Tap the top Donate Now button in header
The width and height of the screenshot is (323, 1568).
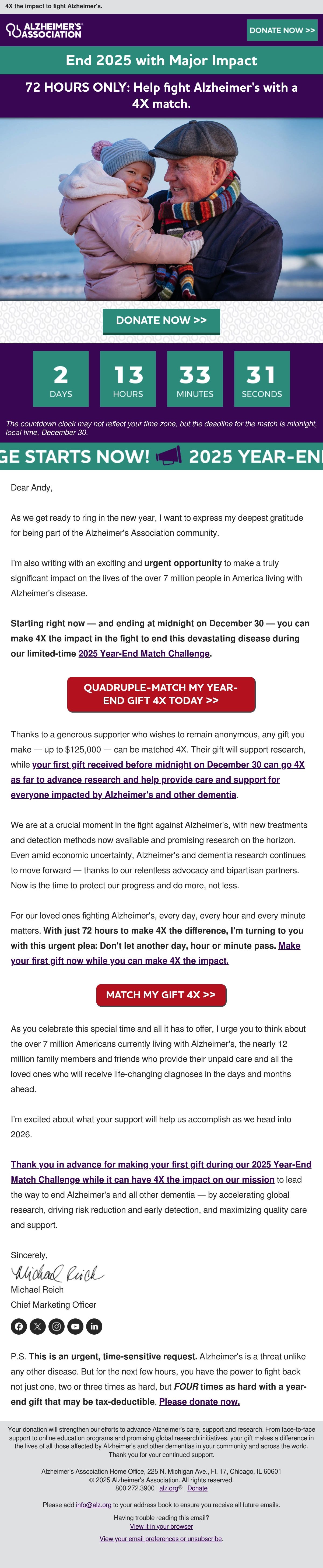pos(282,30)
